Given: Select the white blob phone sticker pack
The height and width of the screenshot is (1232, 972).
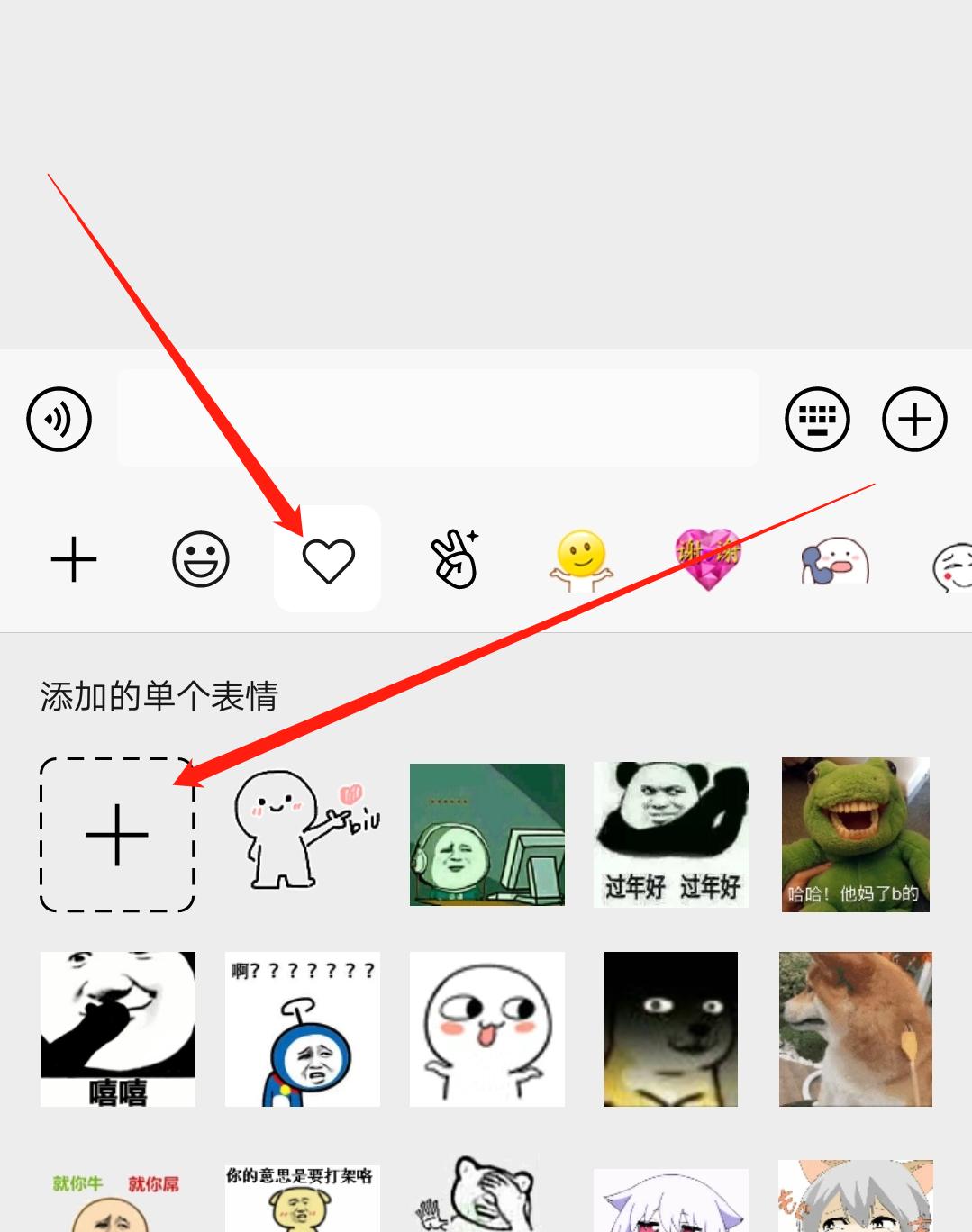Looking at the screenshot, I should pyautogui.click(x=831, y=558).
